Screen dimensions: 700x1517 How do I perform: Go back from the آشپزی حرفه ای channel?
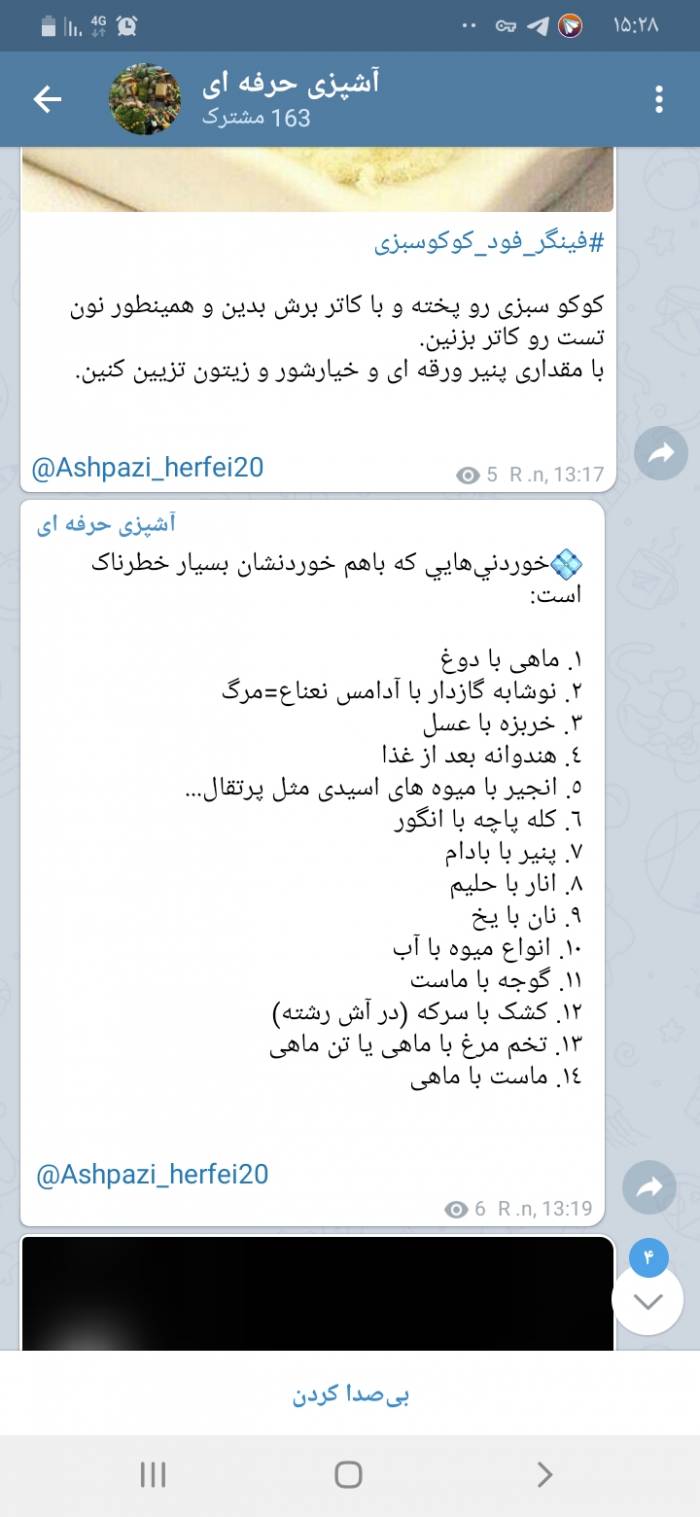point(47,99)
